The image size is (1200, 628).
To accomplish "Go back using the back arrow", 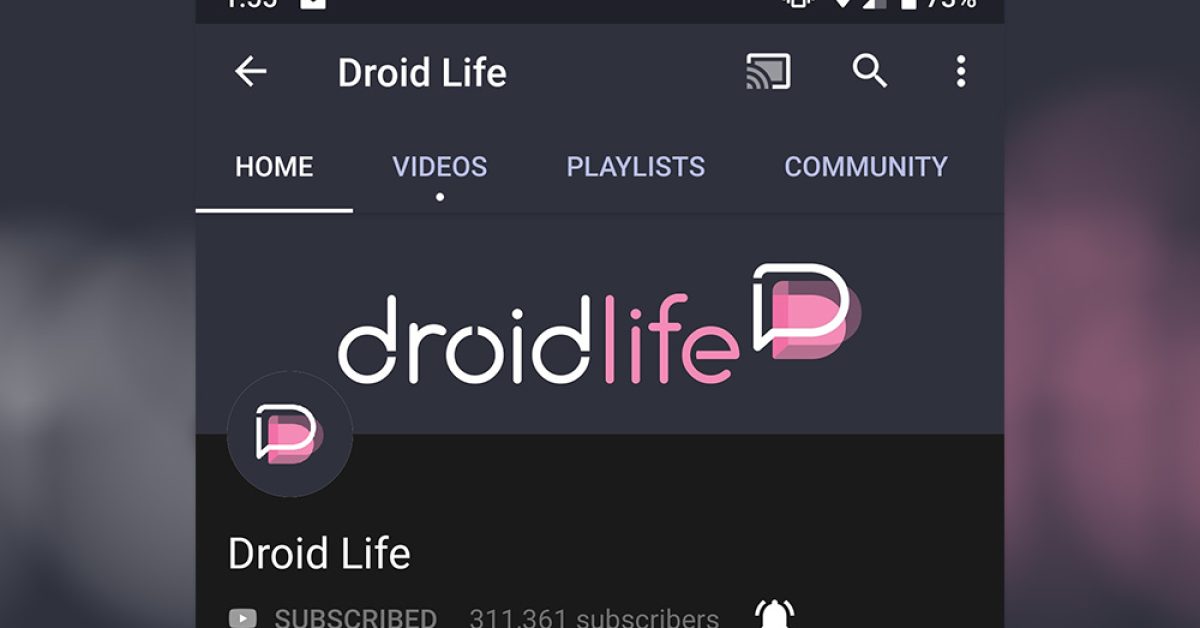I will pyautogui.click(x=250, y=72).
